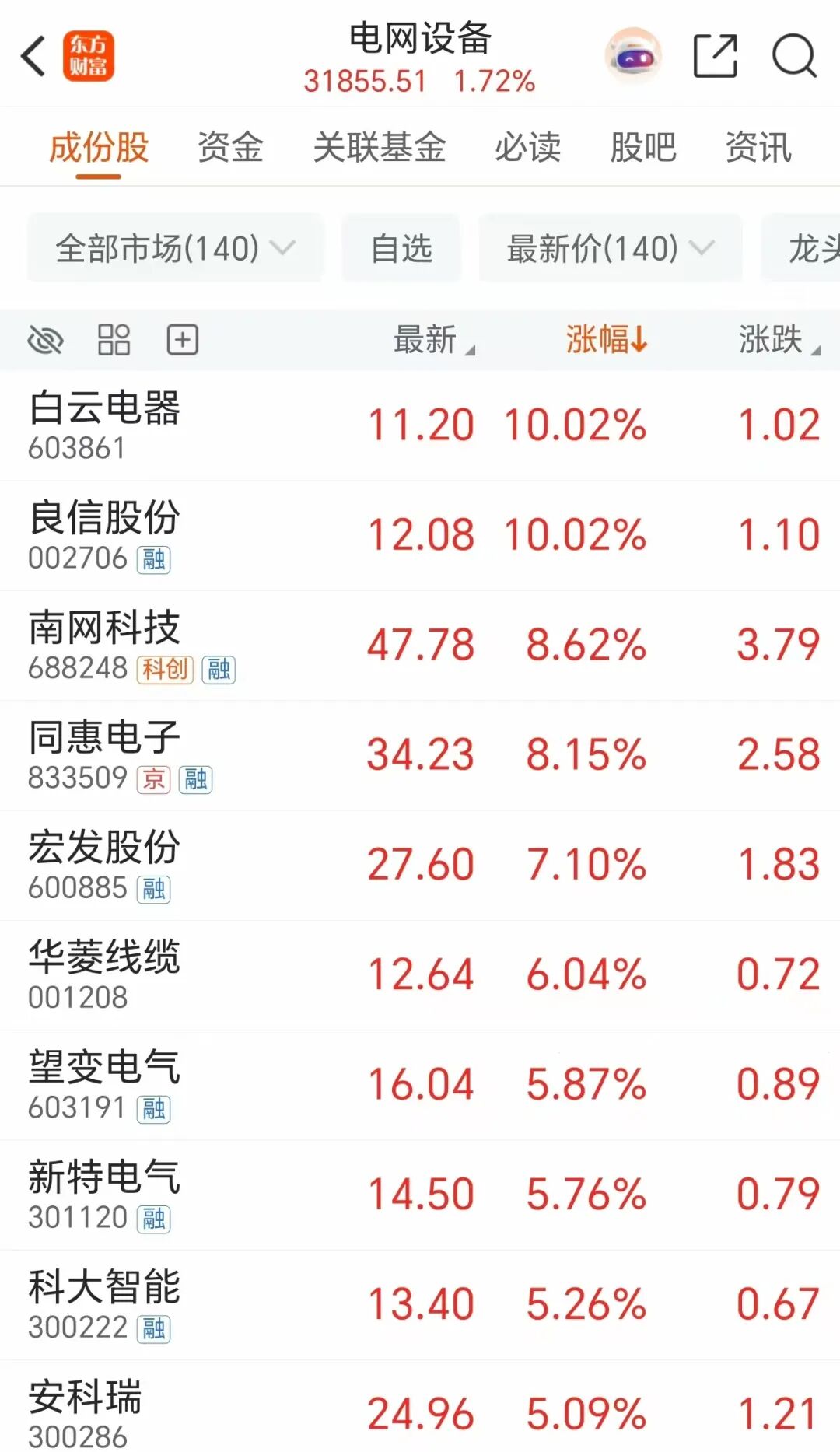Toggle the hide-eye icon in list header

(45, 340)
